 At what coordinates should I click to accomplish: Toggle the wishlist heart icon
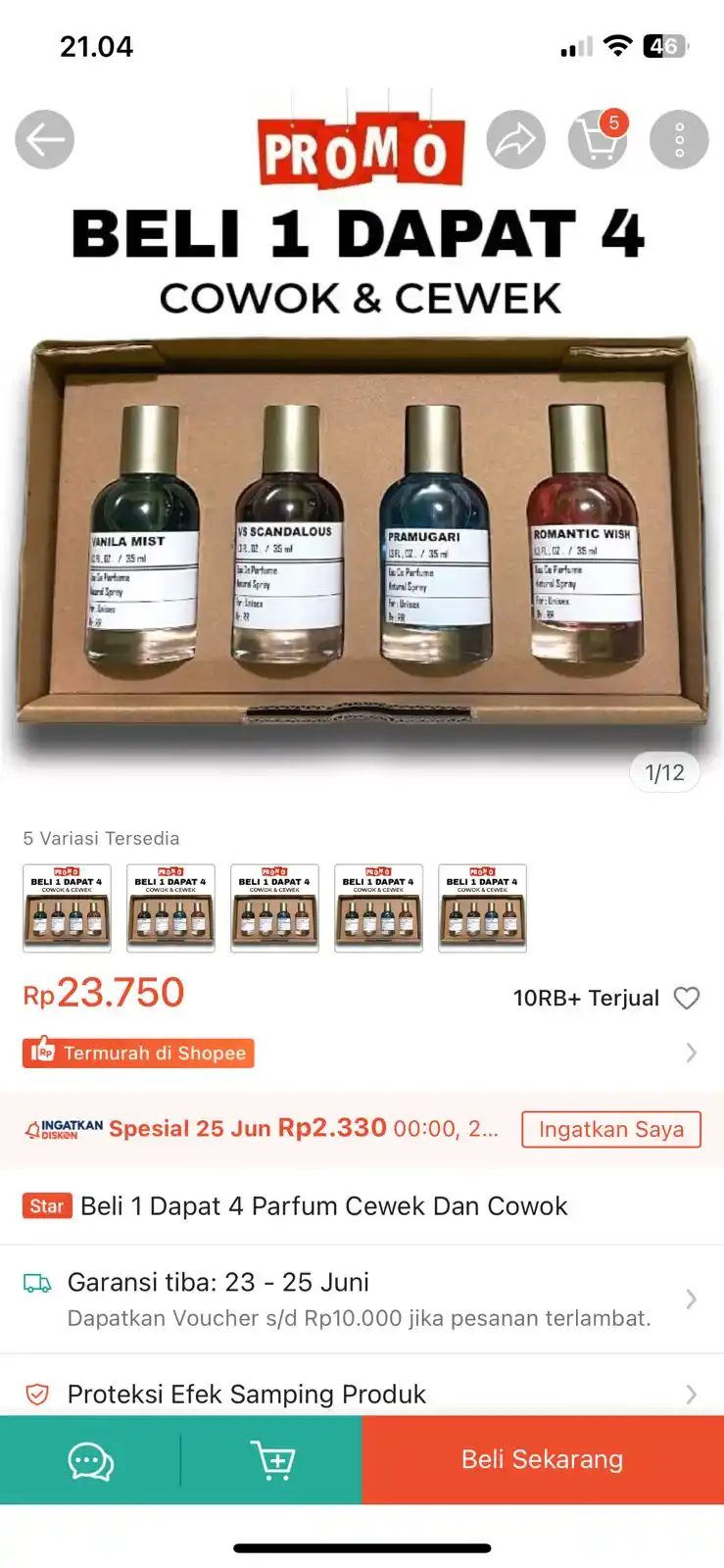point(687,998)
